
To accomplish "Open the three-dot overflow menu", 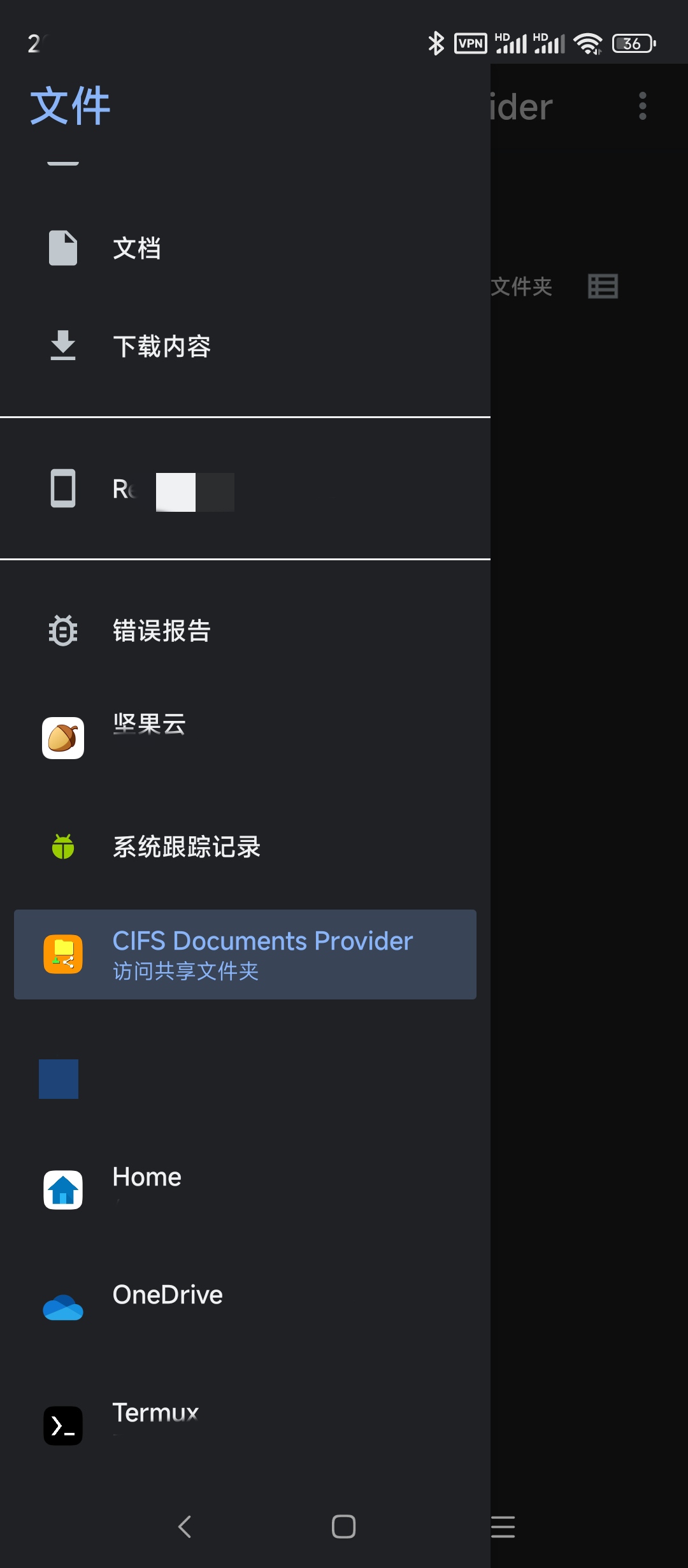I will pyautogui.click(x=642, y=106).
